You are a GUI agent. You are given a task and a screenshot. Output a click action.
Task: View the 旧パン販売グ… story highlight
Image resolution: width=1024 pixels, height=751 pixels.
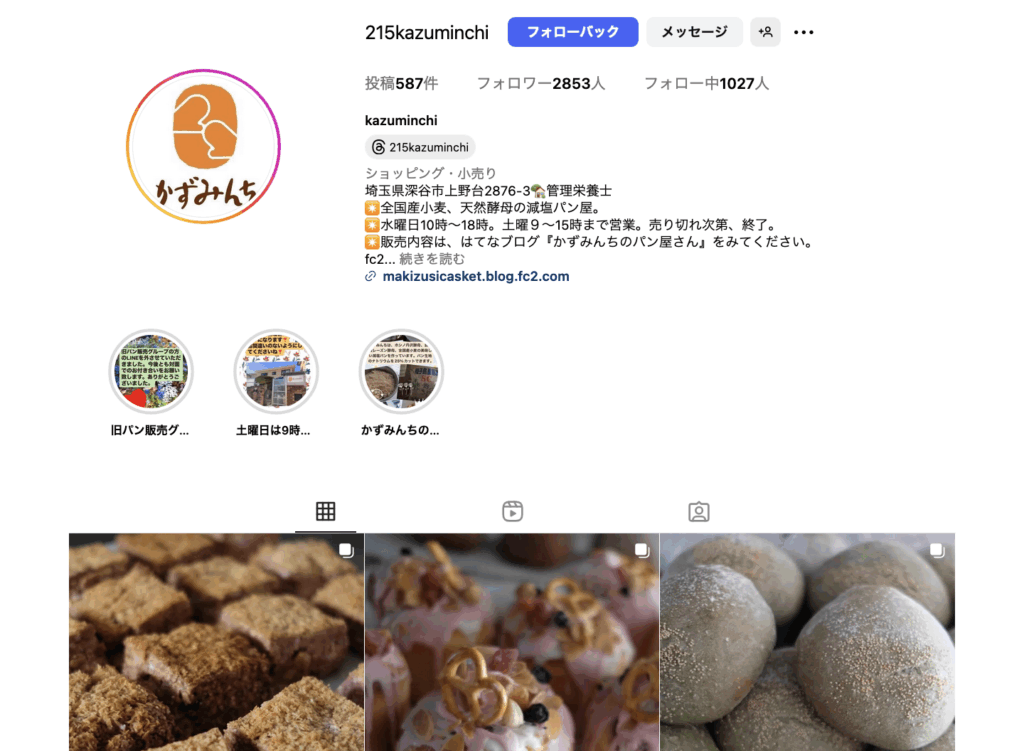151,372
